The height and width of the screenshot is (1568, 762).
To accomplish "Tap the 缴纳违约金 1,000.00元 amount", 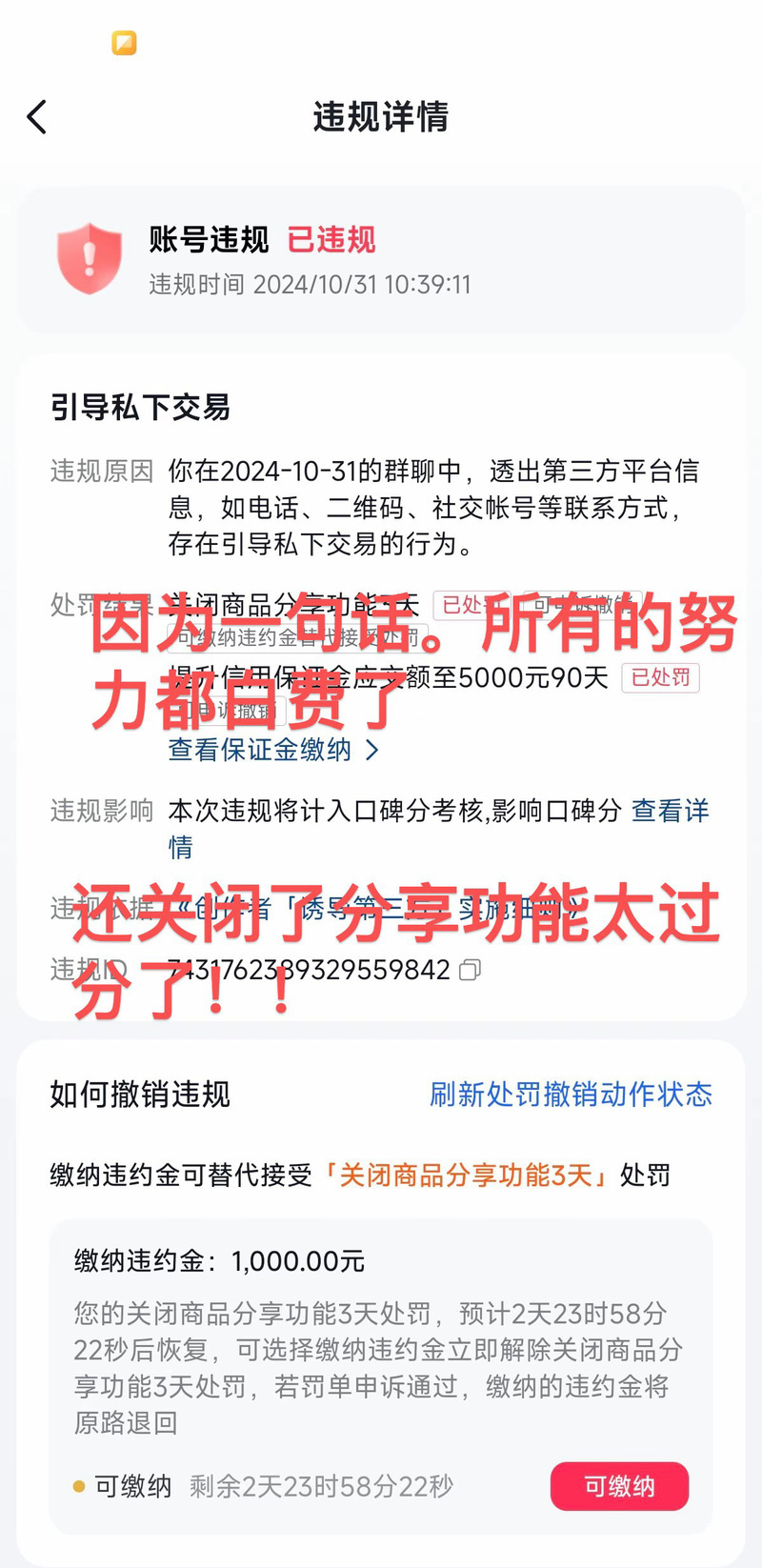I will (x=219, y=1260).
